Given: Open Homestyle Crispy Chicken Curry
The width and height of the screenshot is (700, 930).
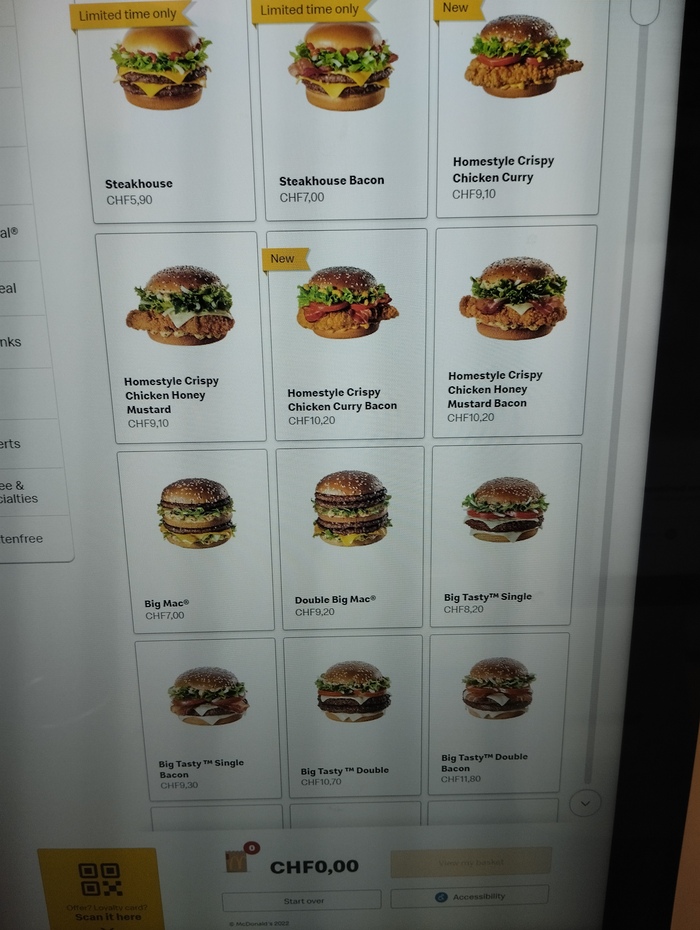Looking at the screenshot, I should point(518,110).
